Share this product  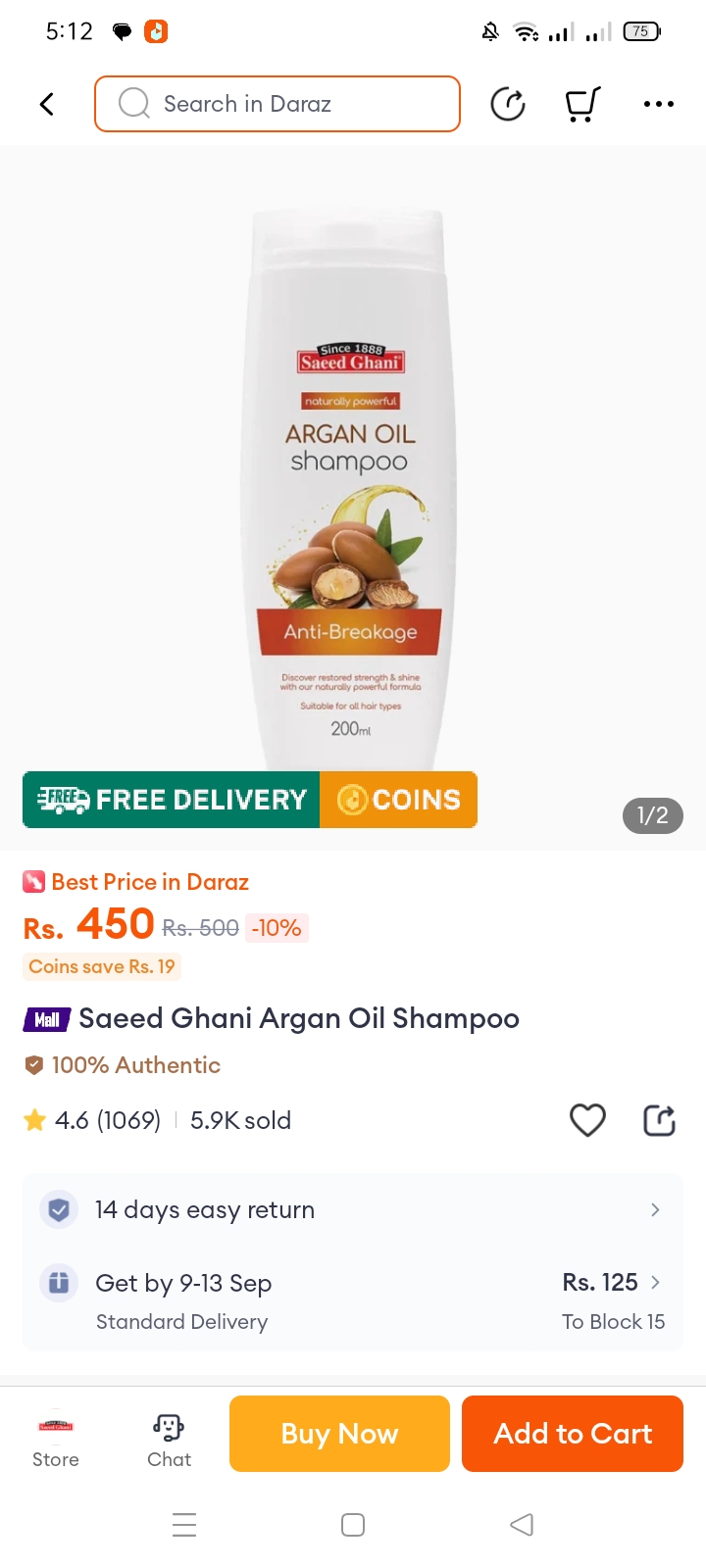[x=659, y=1120]
